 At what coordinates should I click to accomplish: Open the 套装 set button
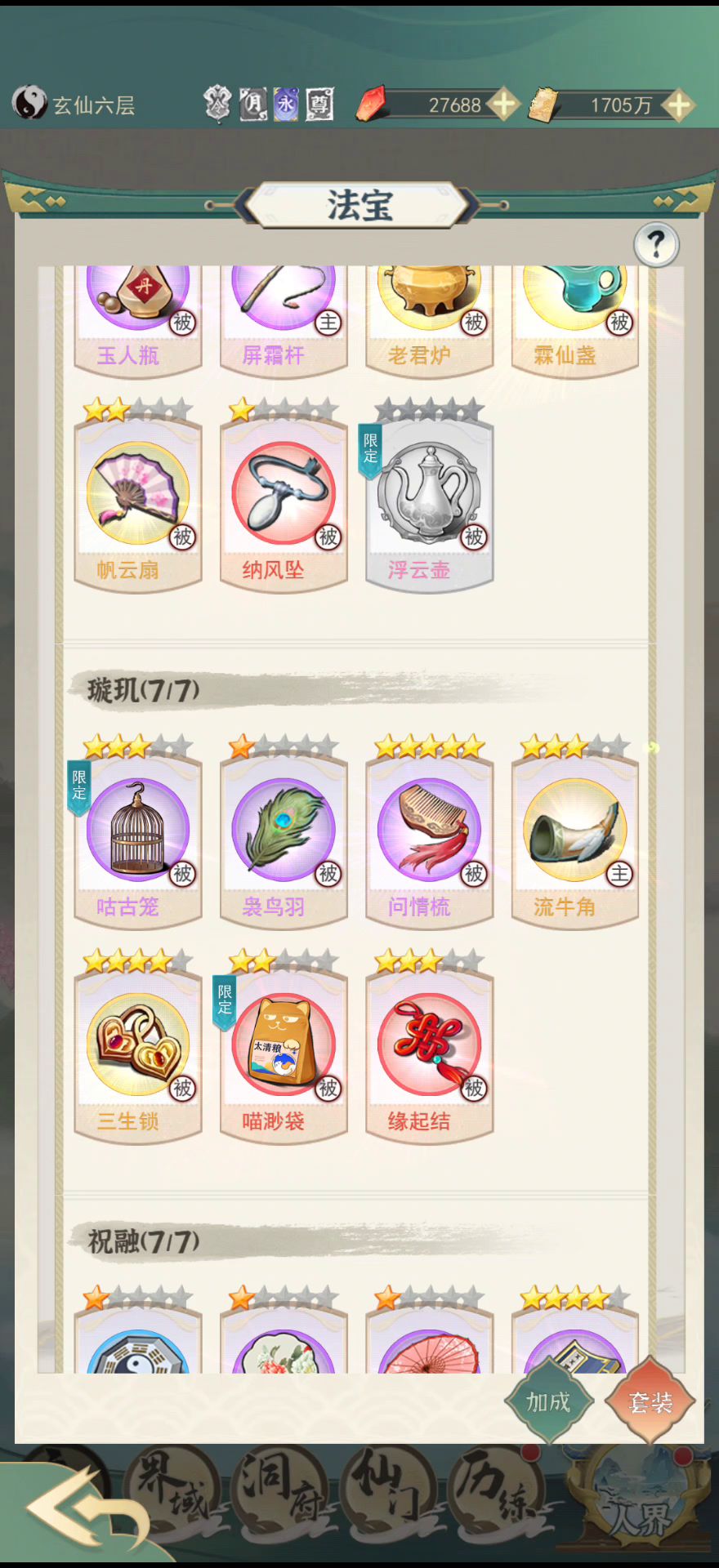650,1401
